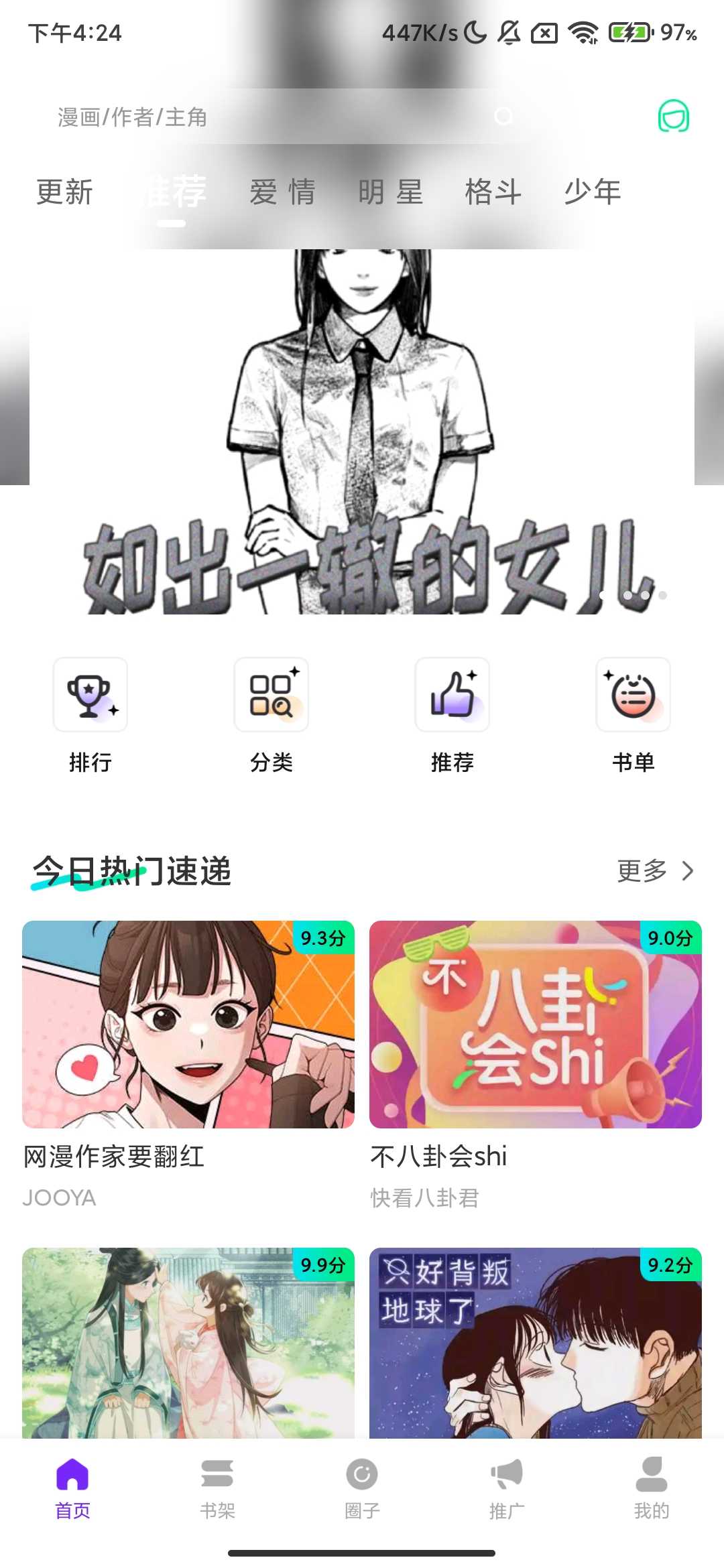Open the 书单 booklist icon

(x=633, y=696)
